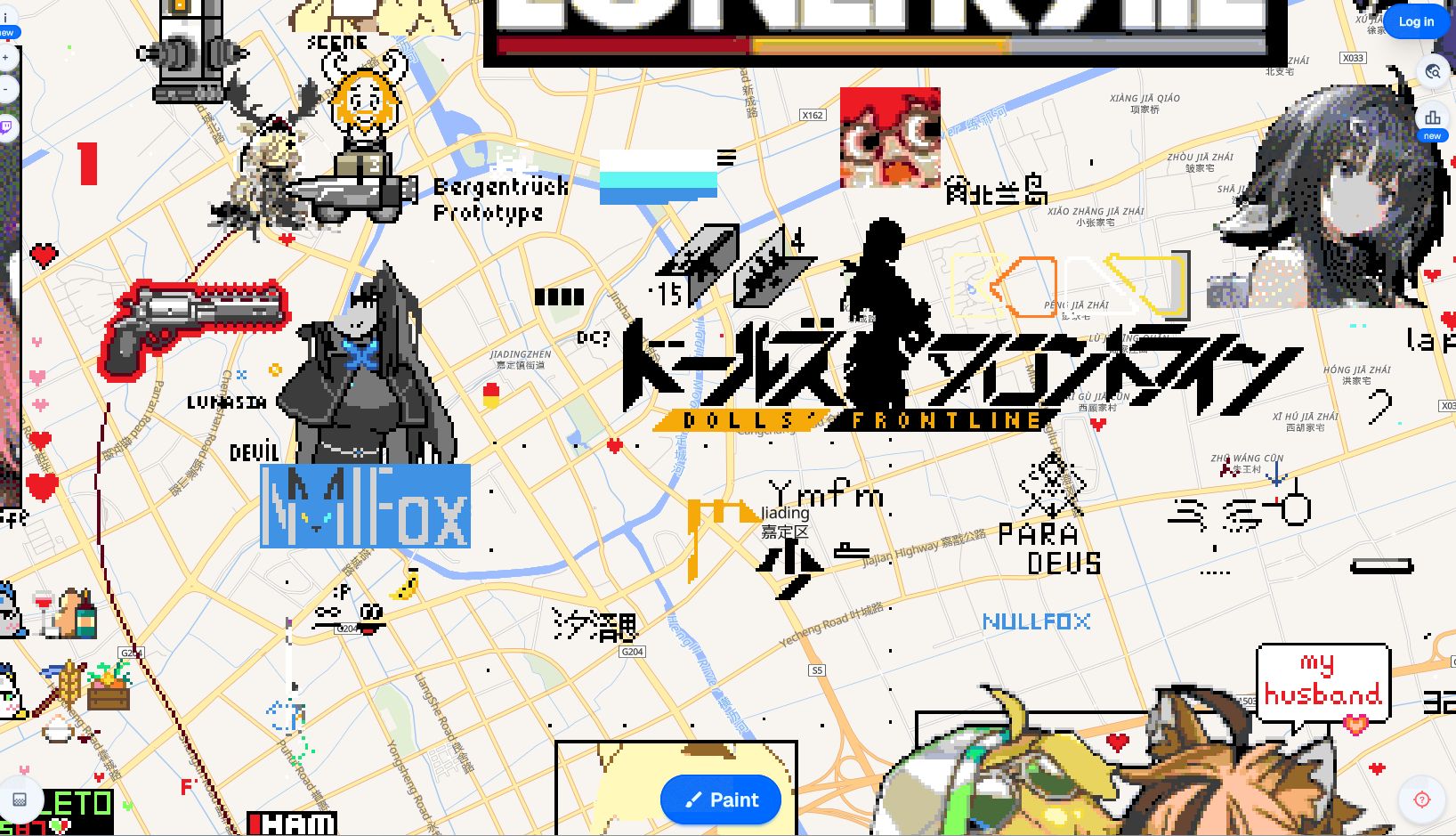Viewport: 1456px width, 836px height.
Task: Zoom in with the plus button
Action: tap(6, 58)
